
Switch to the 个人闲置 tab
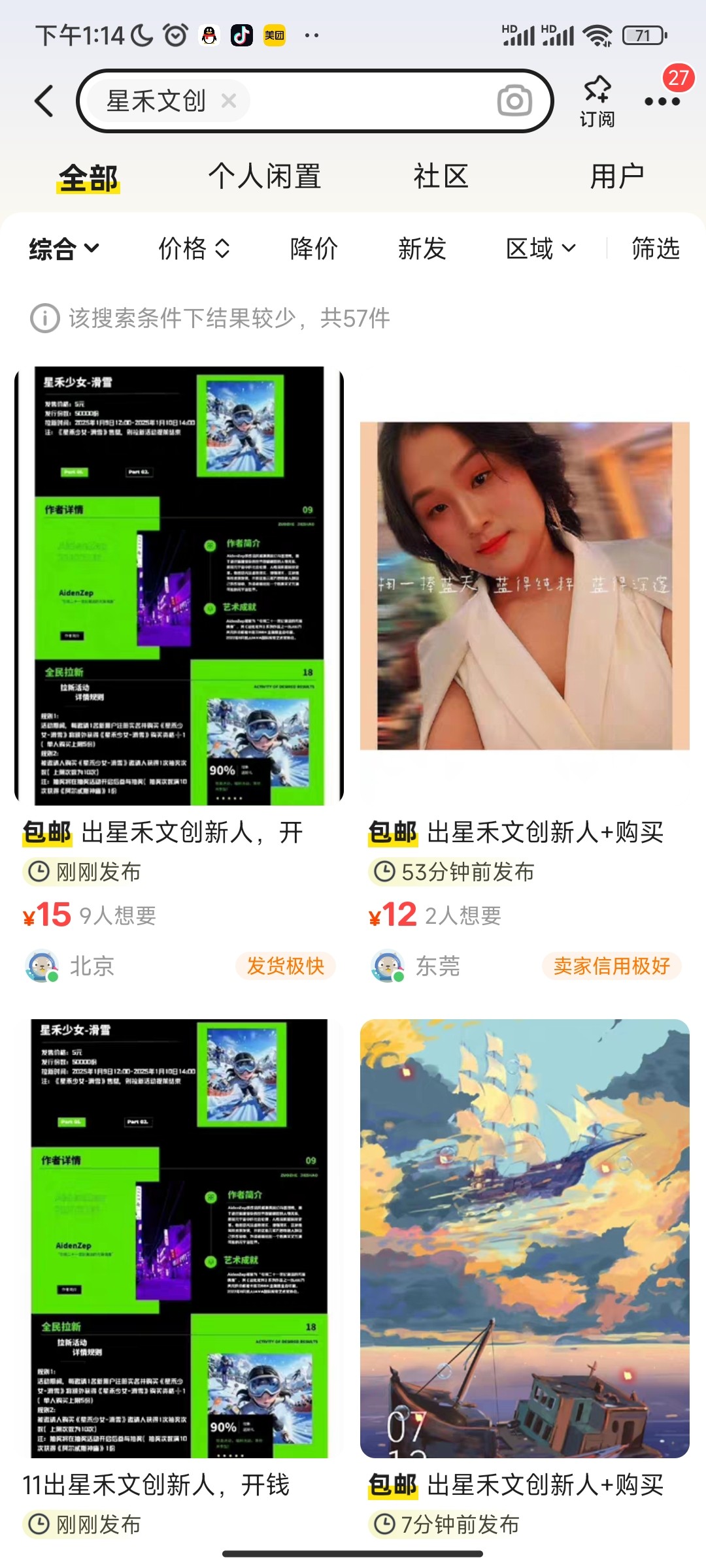click(x=265, y=176)
